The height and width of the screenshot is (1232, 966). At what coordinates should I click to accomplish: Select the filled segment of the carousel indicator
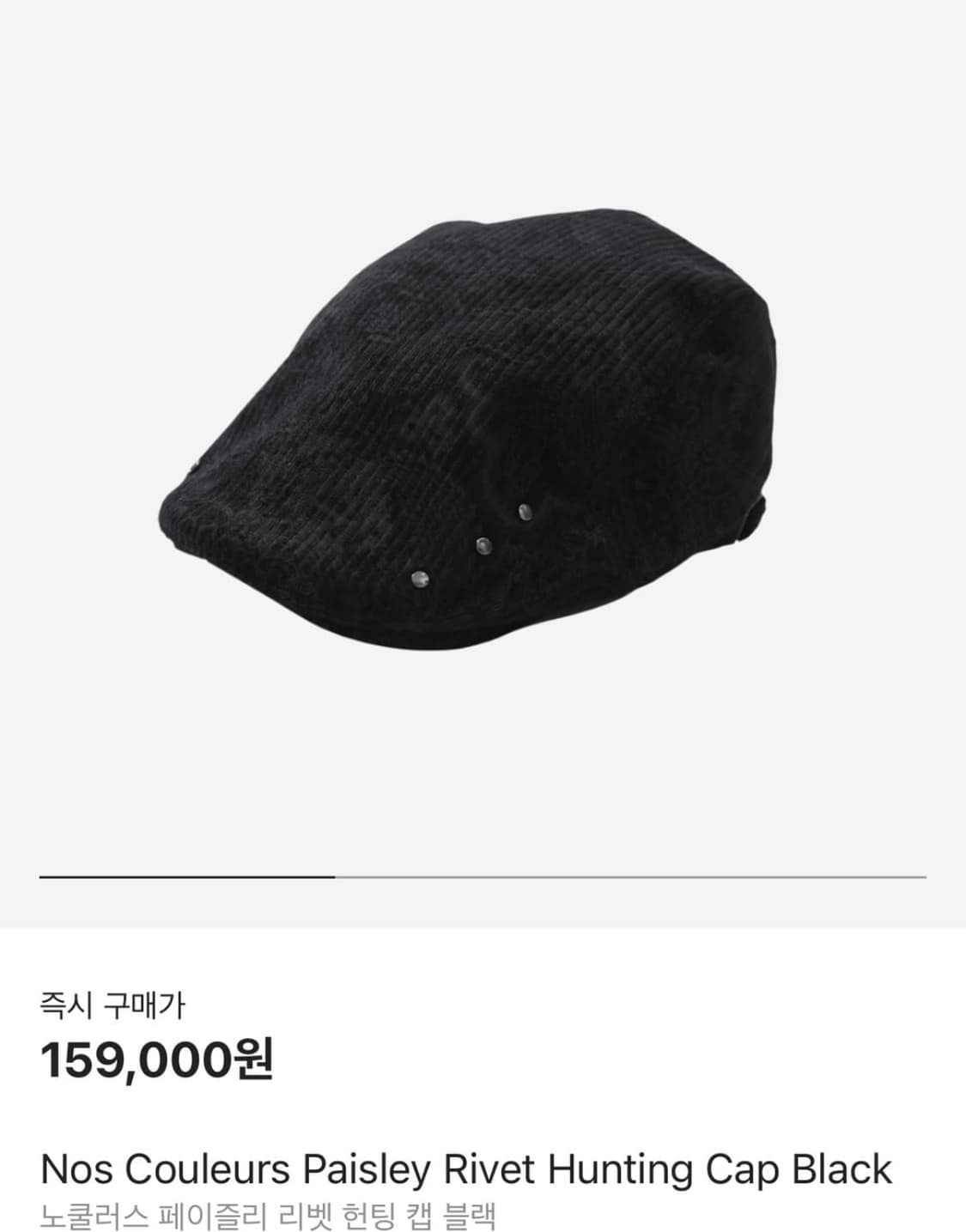189,876
